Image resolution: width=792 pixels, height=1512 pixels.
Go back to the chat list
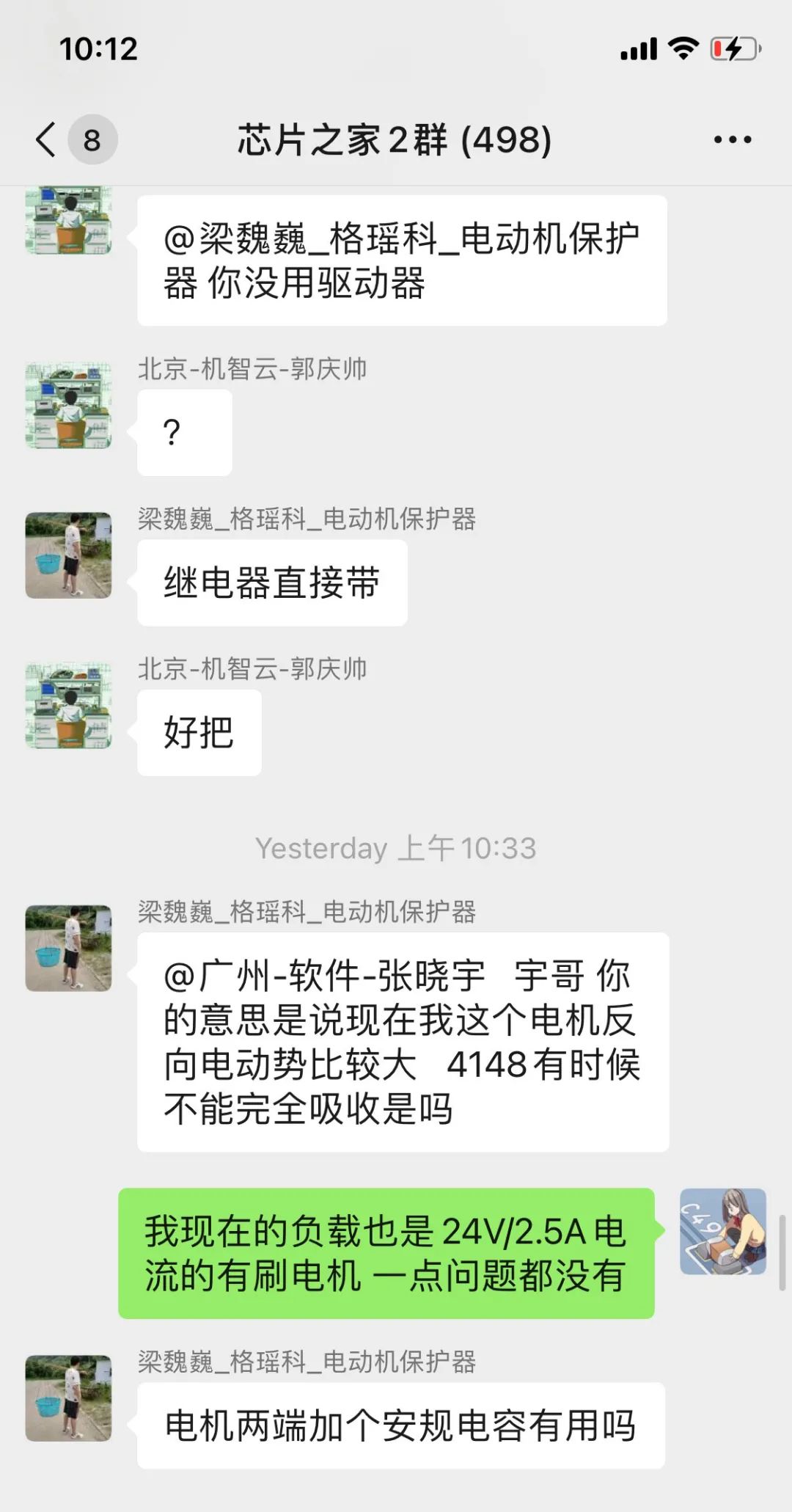[47, 139]
